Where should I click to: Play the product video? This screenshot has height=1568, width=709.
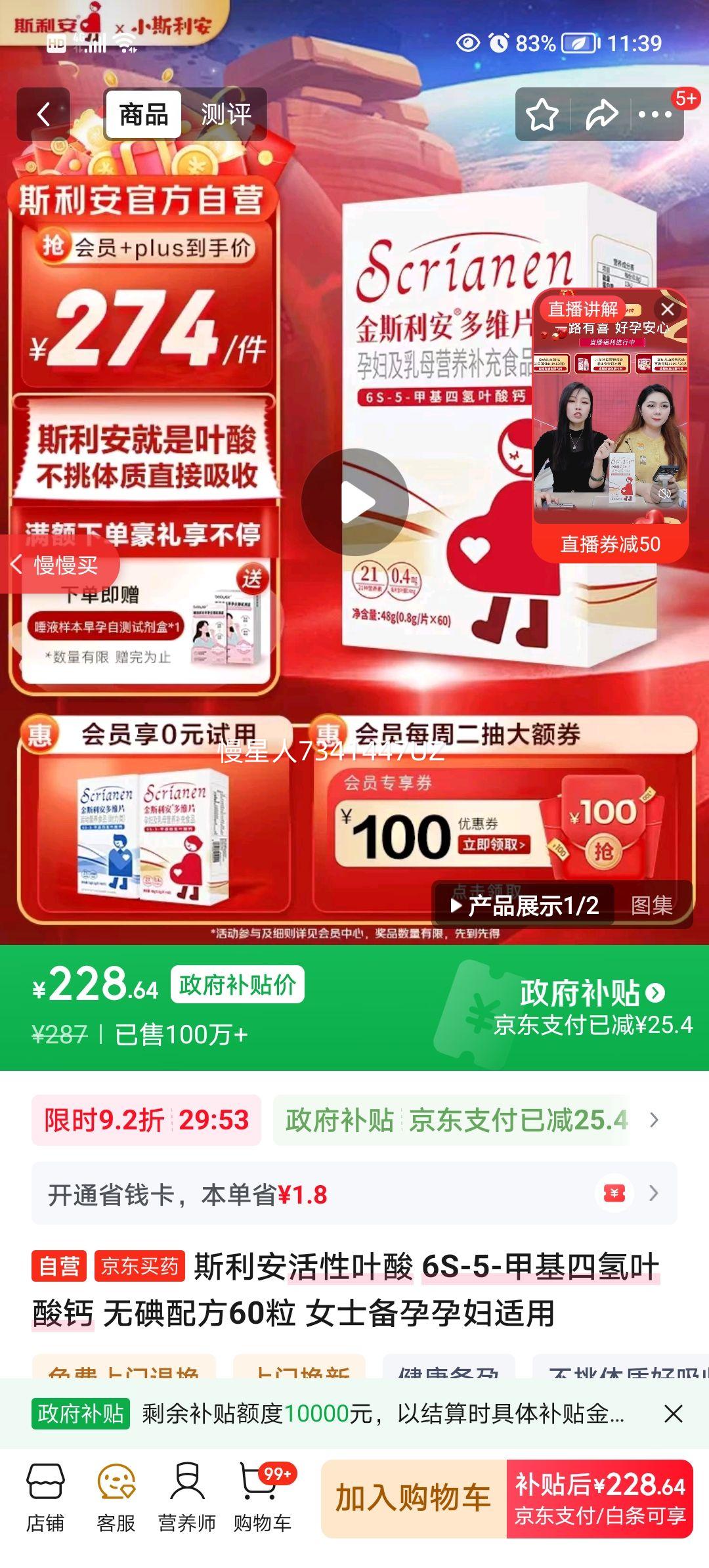click(354, 501)
